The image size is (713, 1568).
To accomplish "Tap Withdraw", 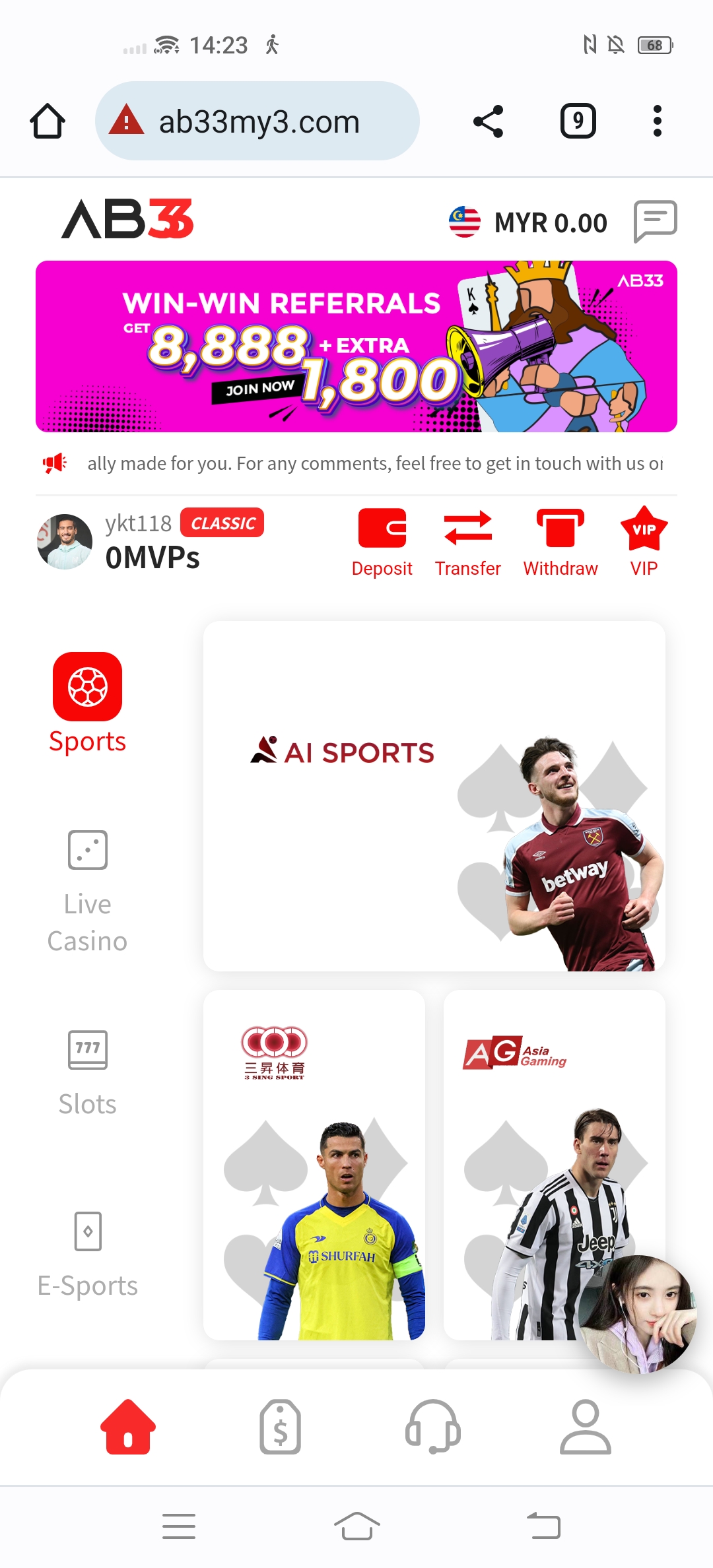I will (x=560, y=542).
